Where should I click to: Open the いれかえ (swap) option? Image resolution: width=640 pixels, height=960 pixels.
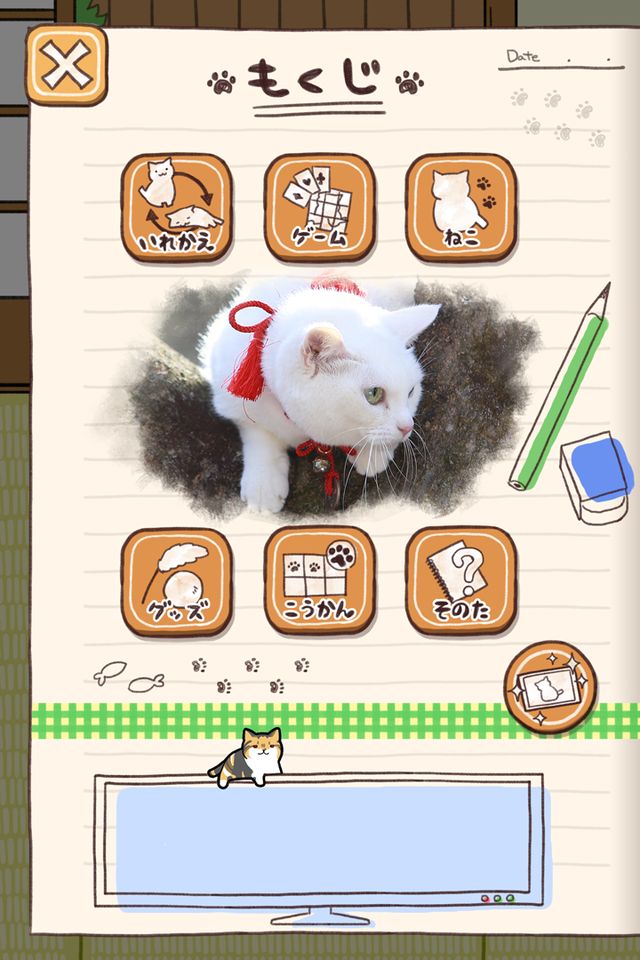click(177, 207)
